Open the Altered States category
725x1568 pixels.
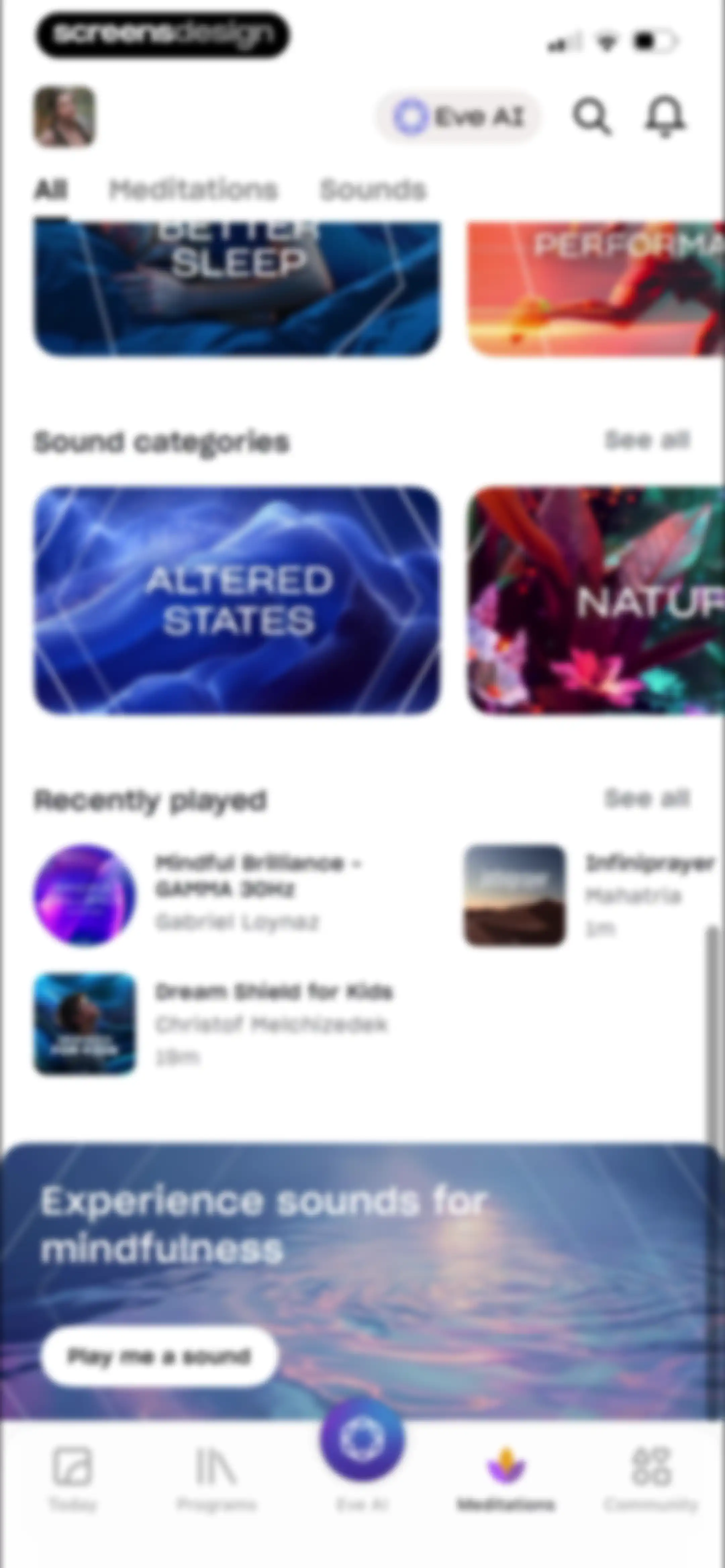[237, 600]
